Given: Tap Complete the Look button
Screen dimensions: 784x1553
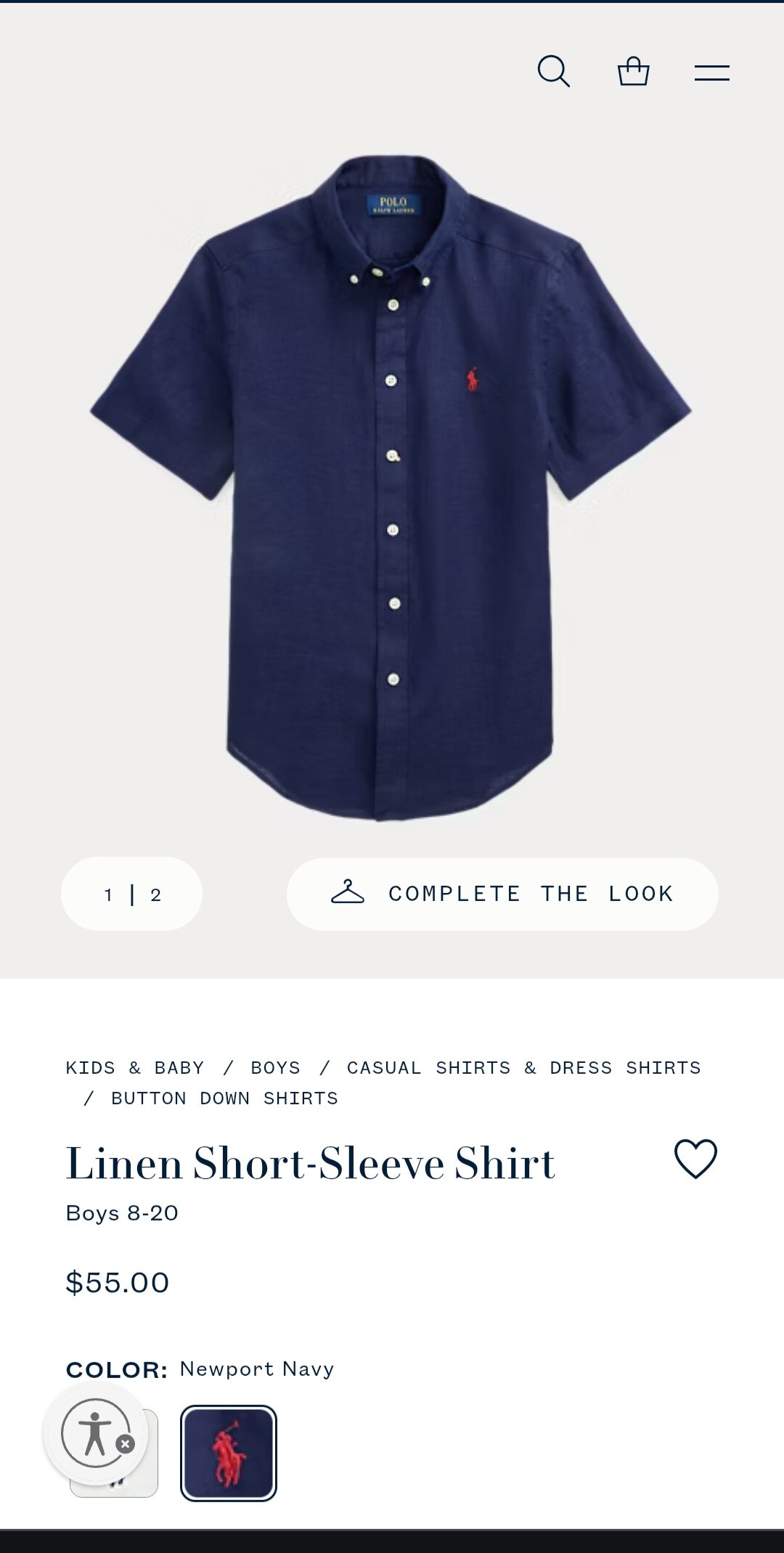Looking at the screenshot, I should coord(502,894).
